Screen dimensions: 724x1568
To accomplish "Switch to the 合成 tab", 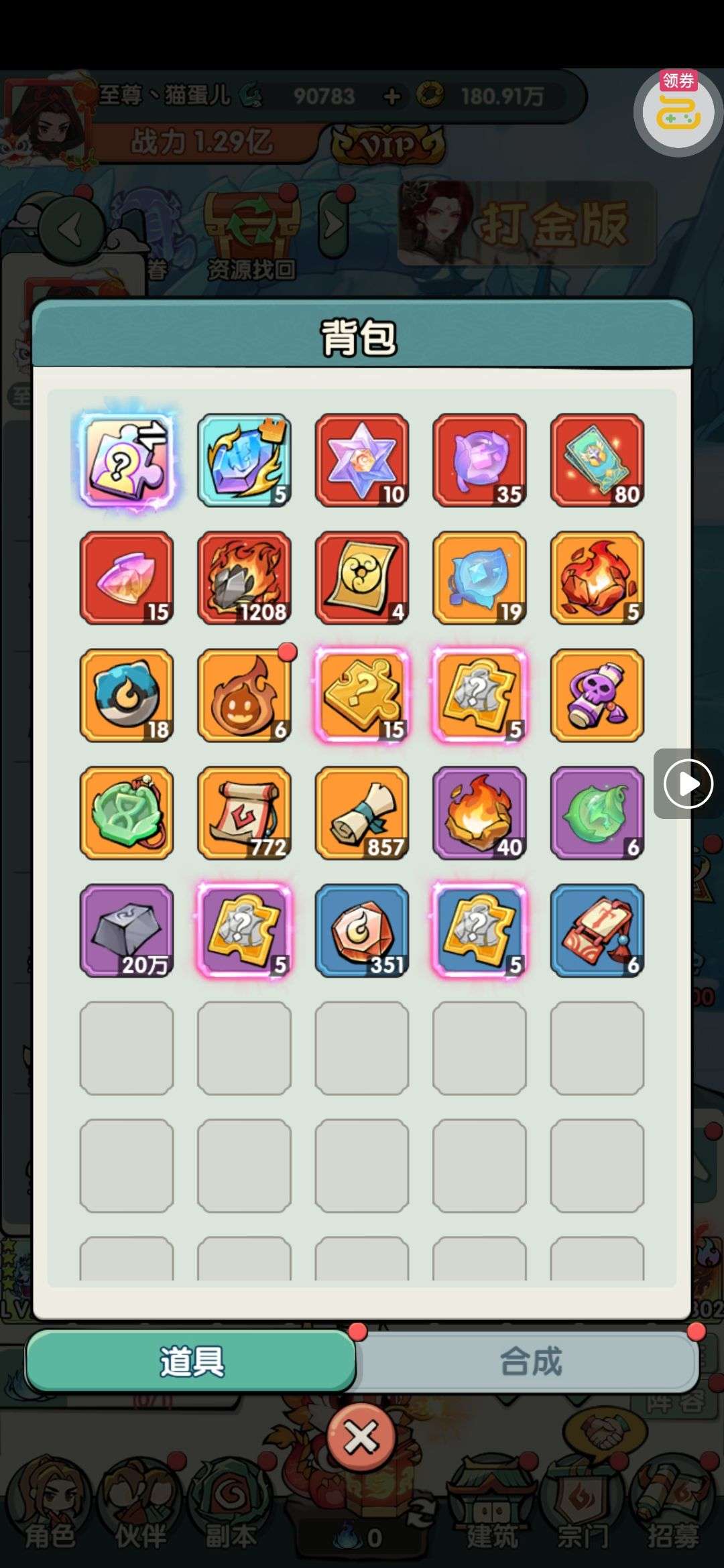I will coord(530,1362).
